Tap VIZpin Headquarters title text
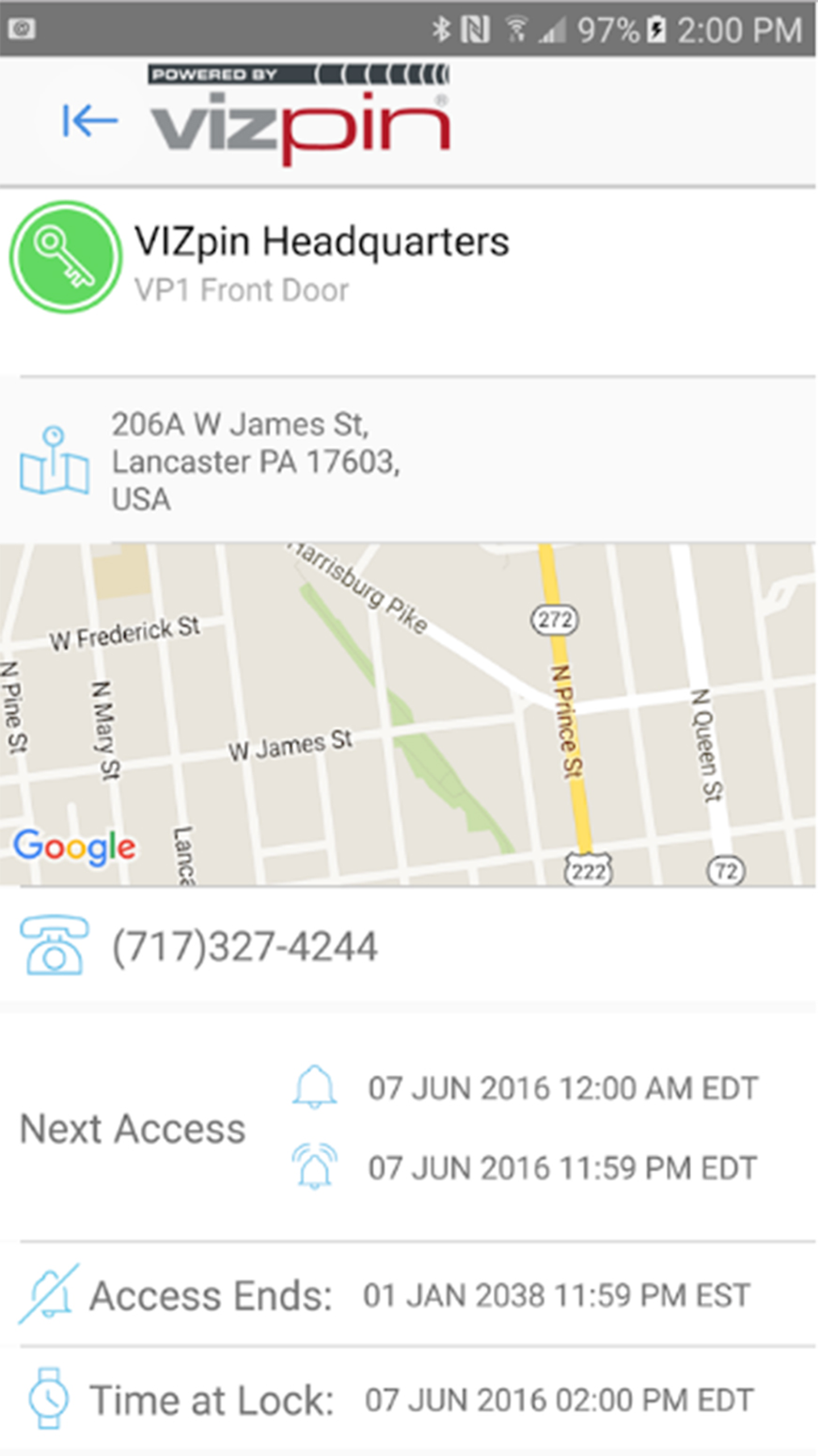 click(x=323, y=243)
